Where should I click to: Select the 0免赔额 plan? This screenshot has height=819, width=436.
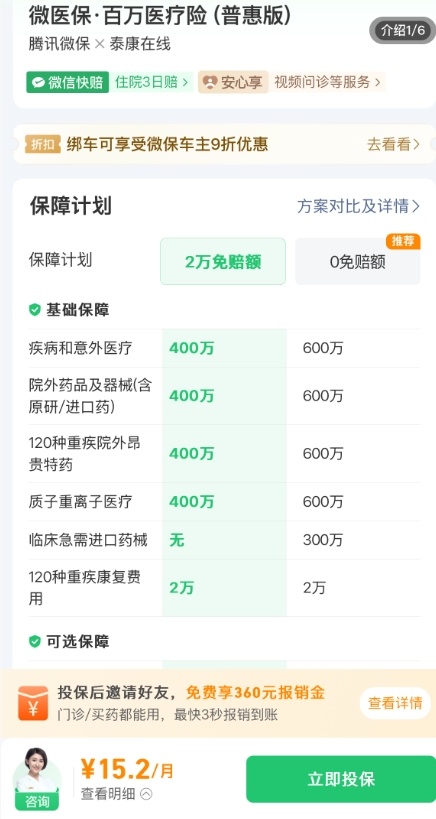358,261
